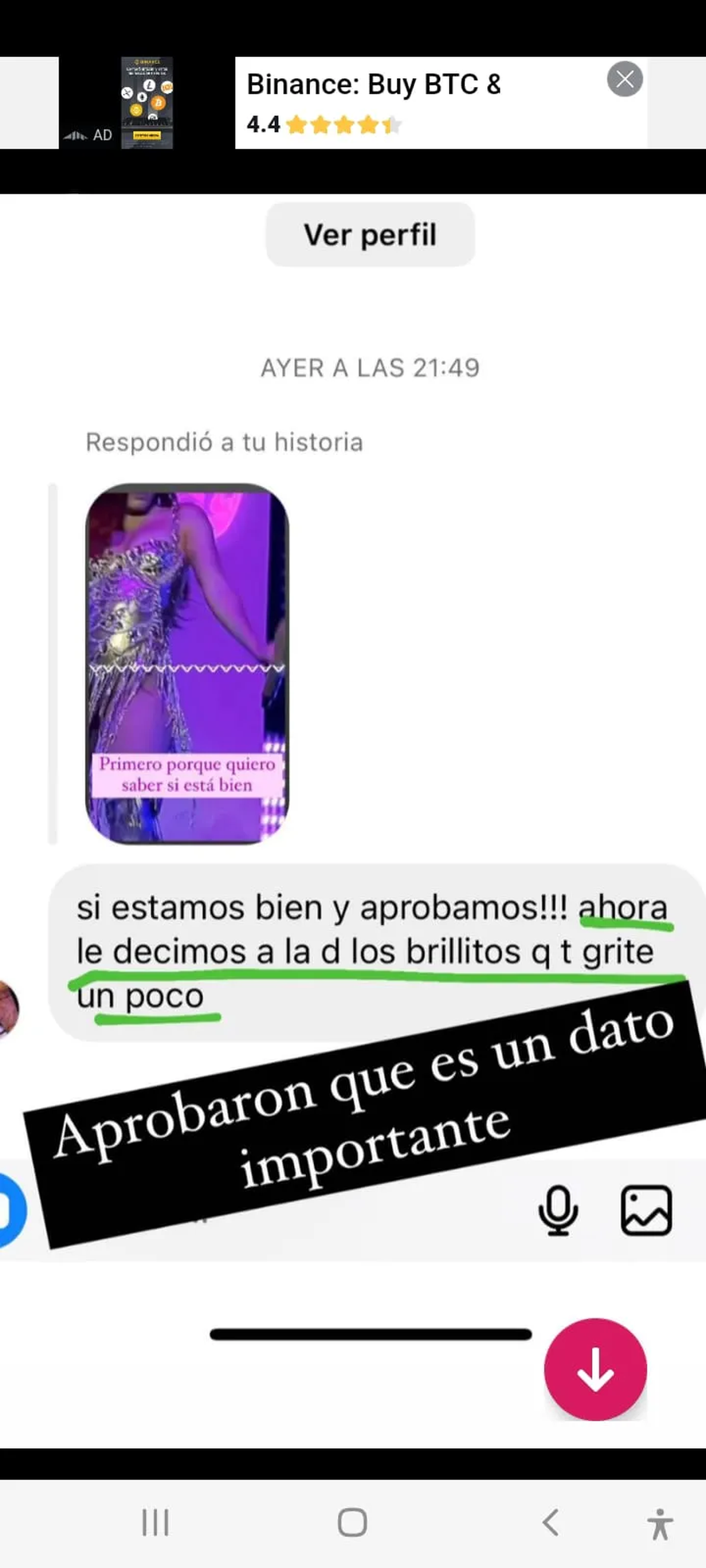Tap the red download arrow button
Screen dimensions: 706x1568
[x=595, y=1369]
